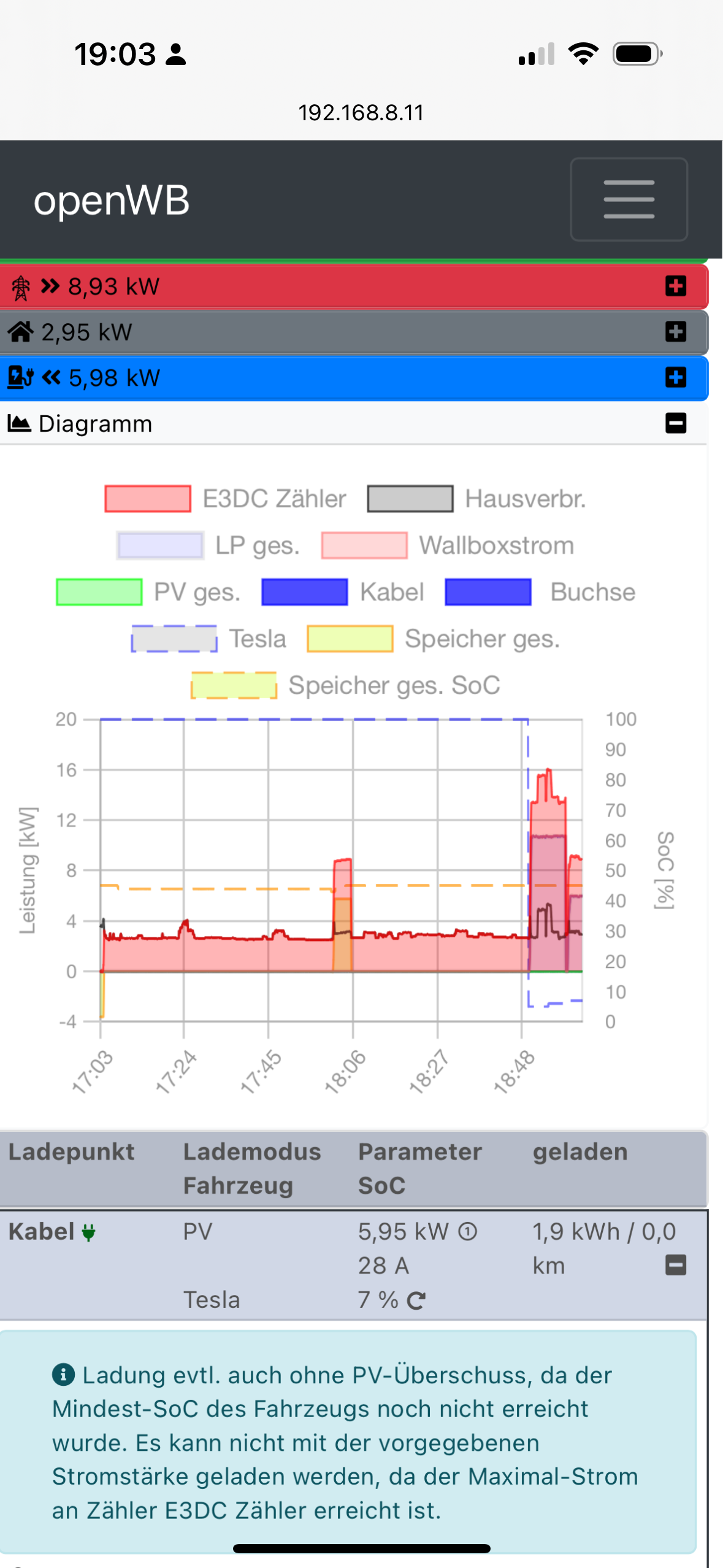Expand the 2,95 kW house consumption row
The height and width of the screenshot is (1568, 723).
675,332
